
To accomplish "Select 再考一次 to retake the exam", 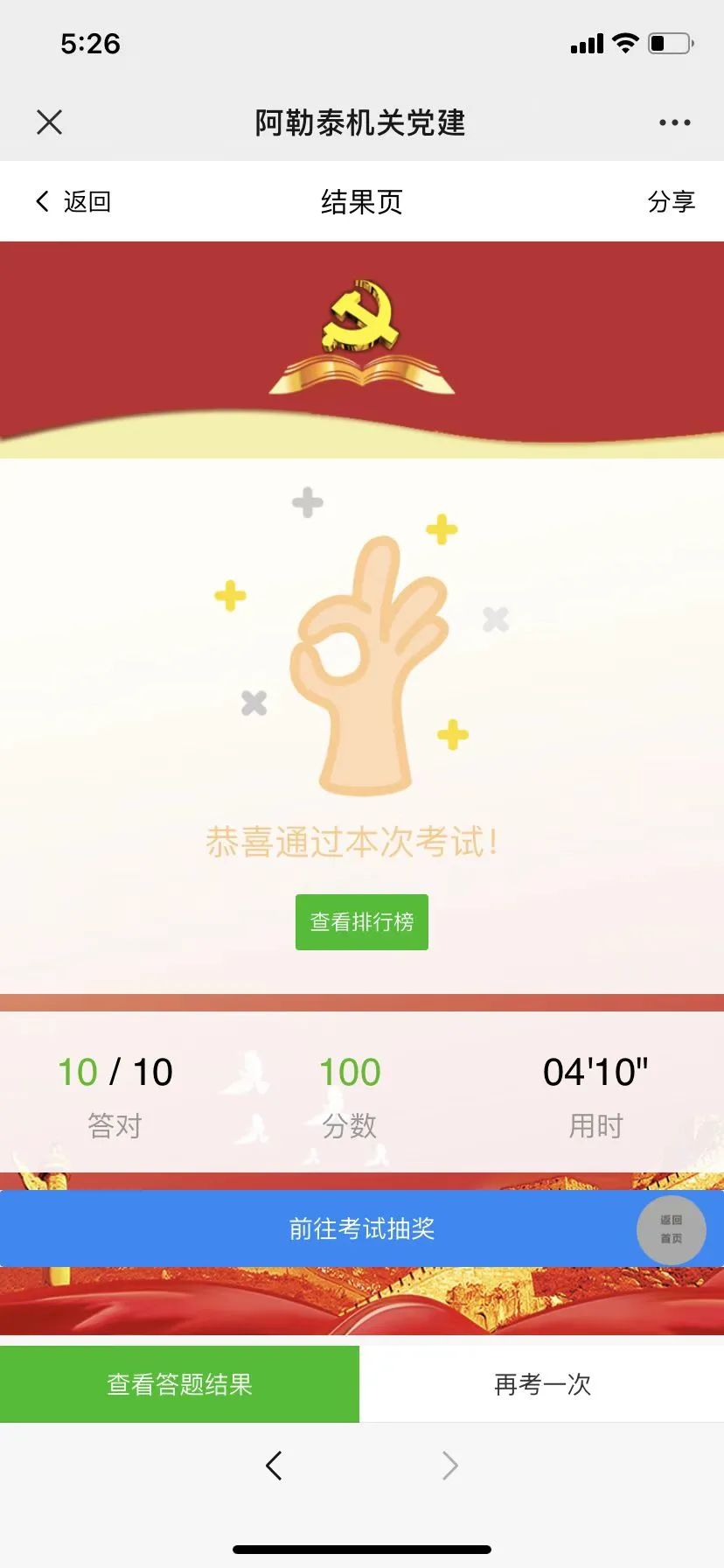I will (542, 1384).
